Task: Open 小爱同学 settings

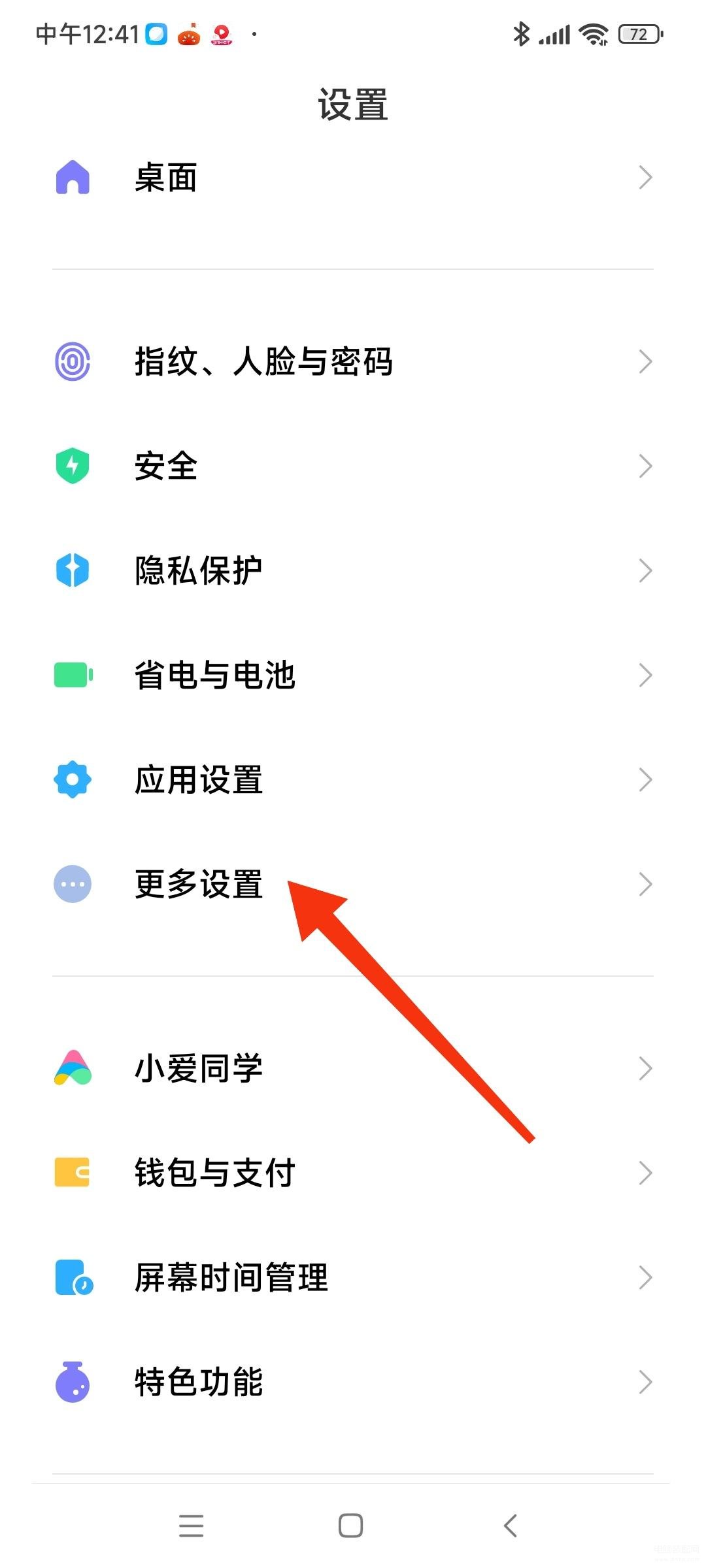Action: [353, 1068]
